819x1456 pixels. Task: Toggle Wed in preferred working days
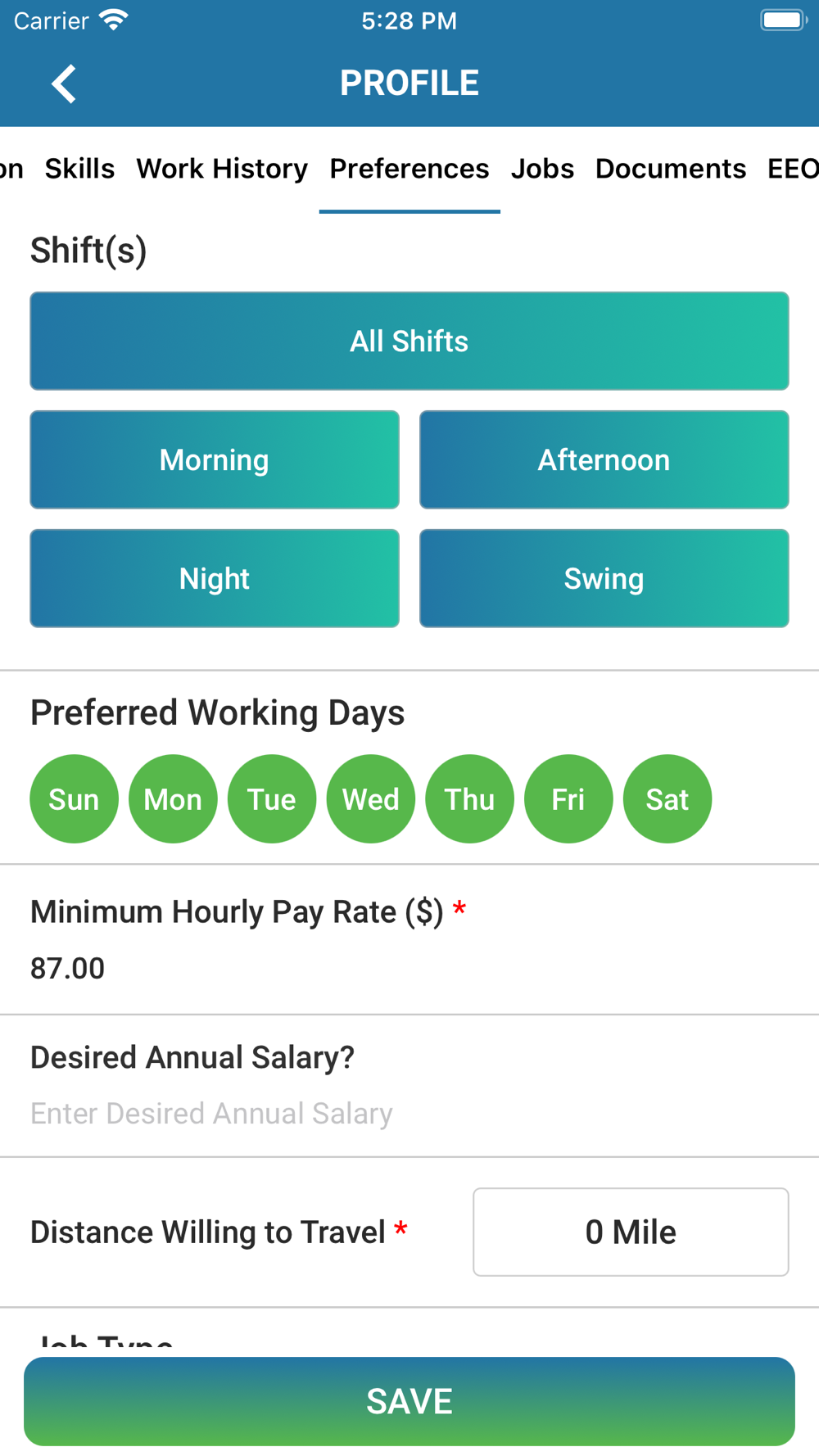click(x=371, y=798)
